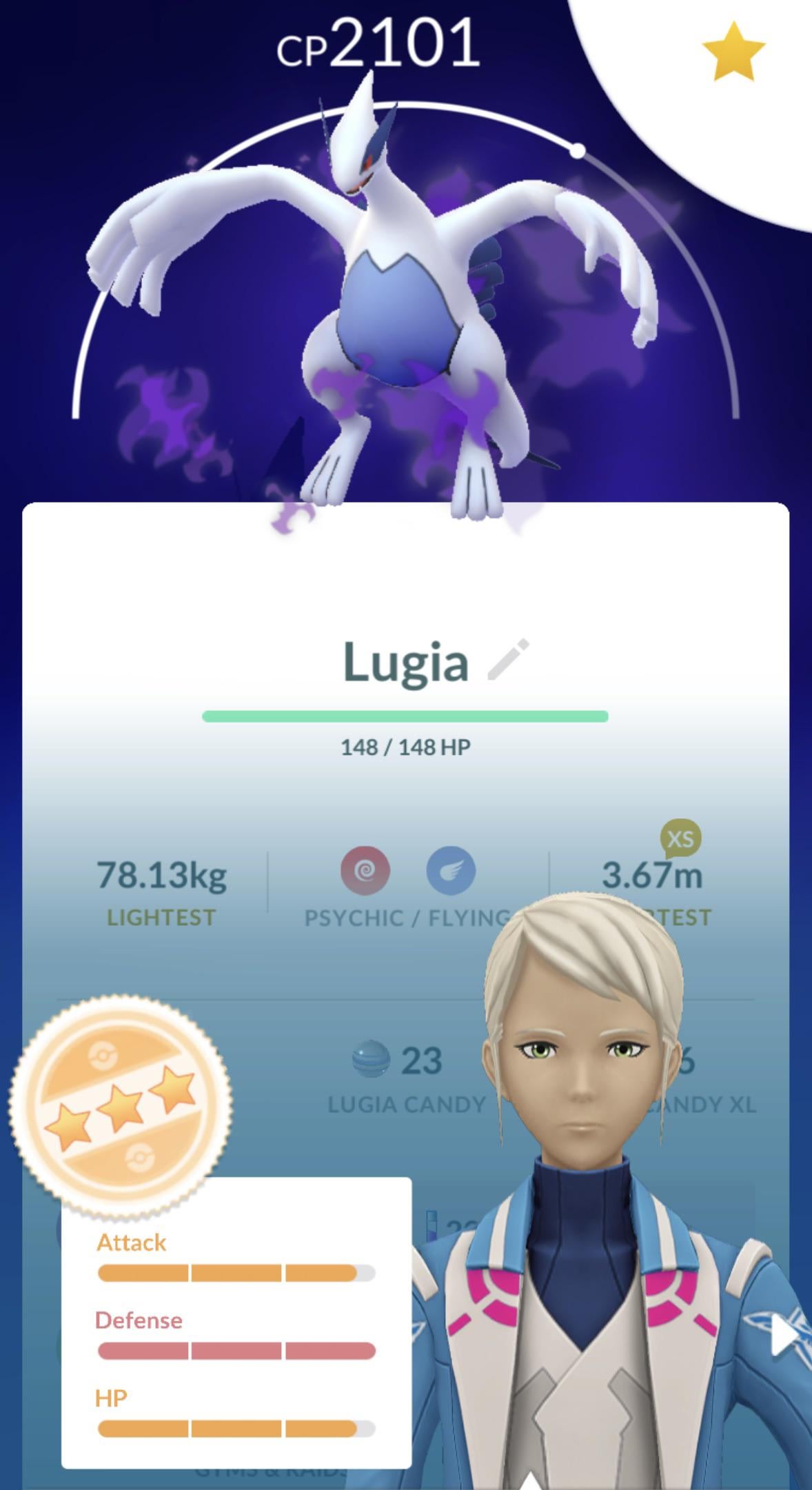Toggle the favorite star for Lugia
The width and height of the screenshot is (812, 1490).
(733, 52)
